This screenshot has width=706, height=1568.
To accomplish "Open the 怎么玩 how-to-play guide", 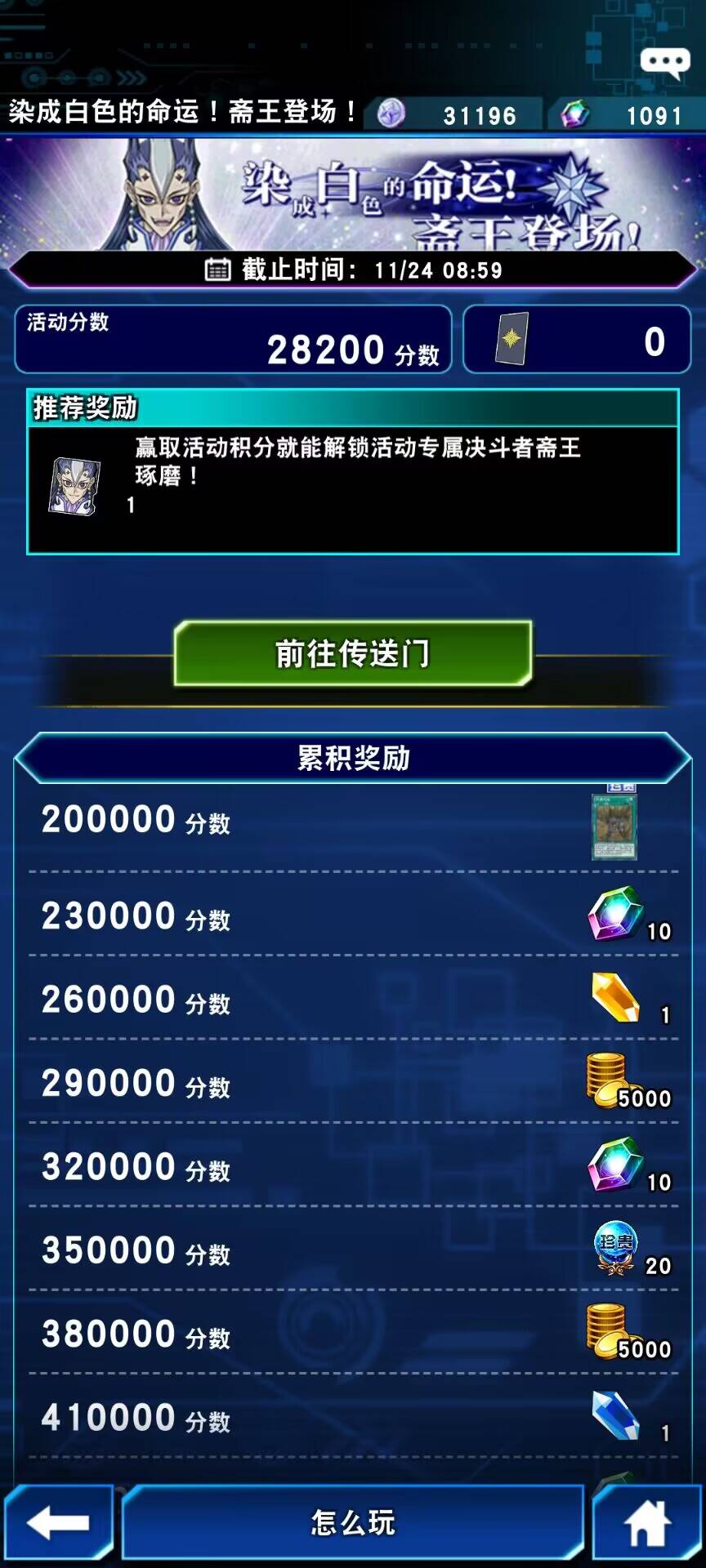I will pos(353,1521).
